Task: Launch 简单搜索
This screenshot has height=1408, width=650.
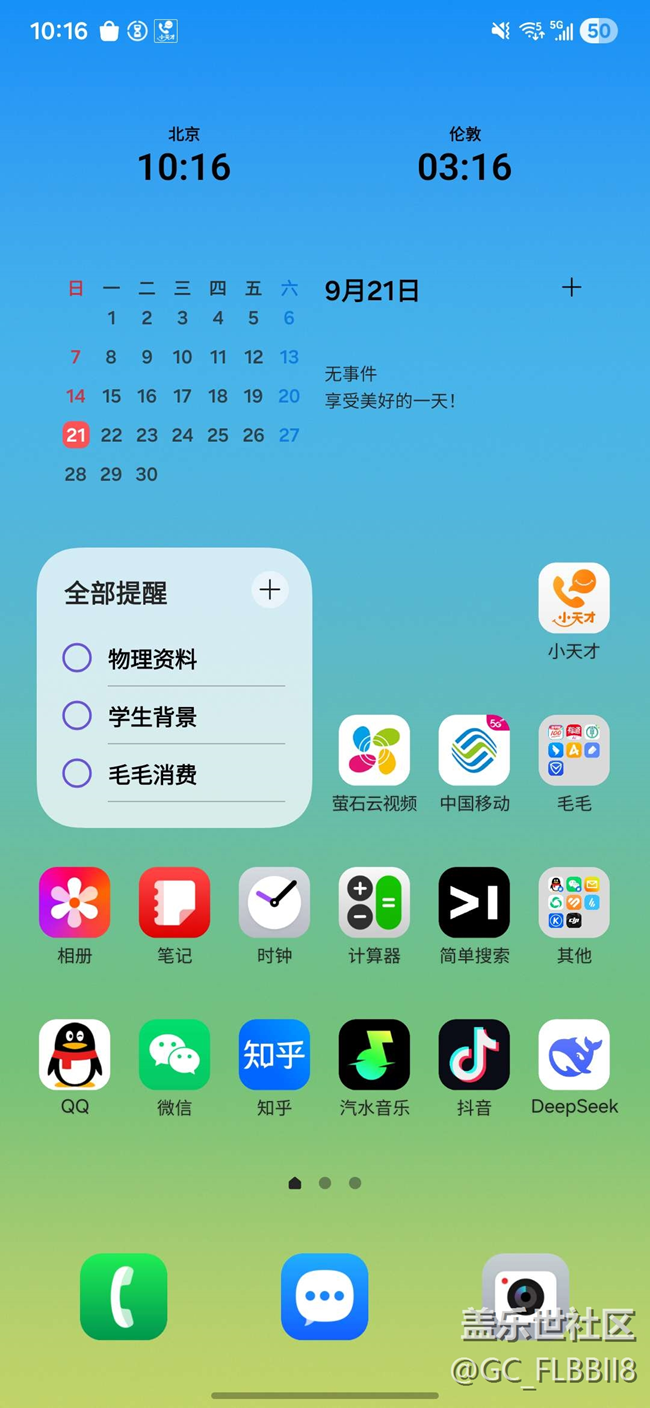Action: tap(474, 902)
